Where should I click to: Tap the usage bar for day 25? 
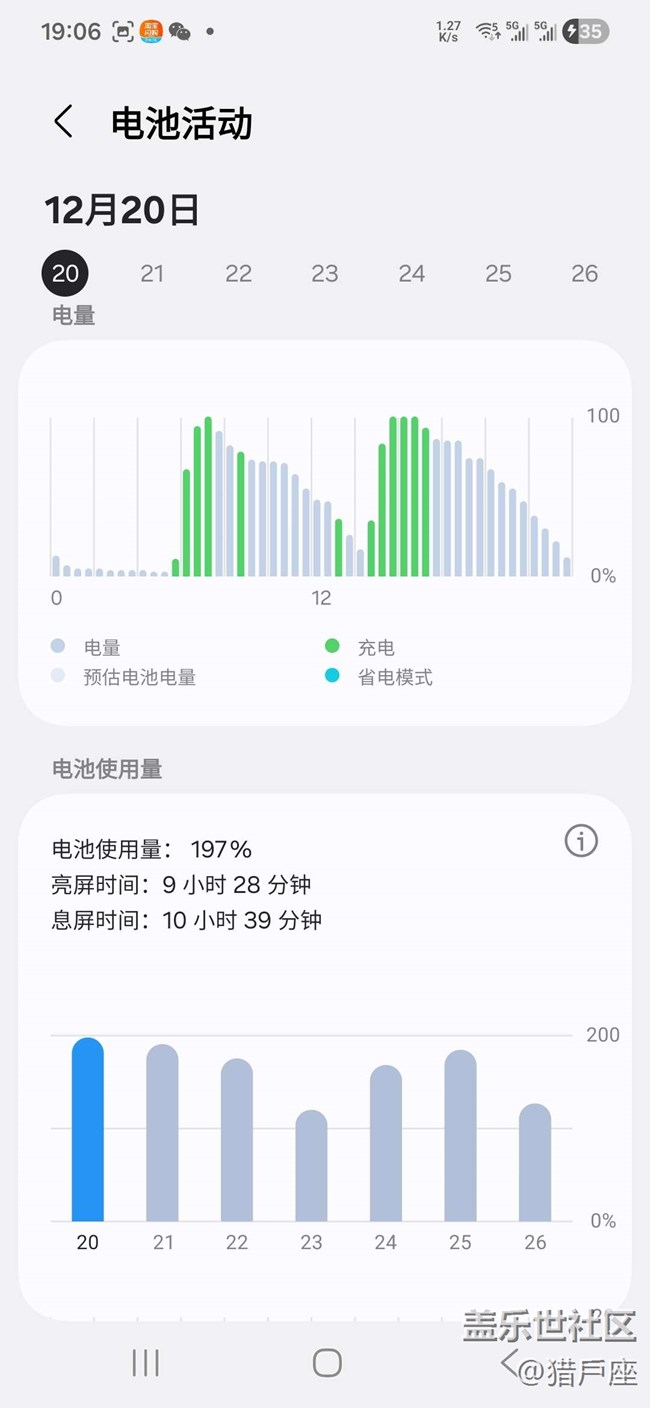click(x=460, y=1138)
